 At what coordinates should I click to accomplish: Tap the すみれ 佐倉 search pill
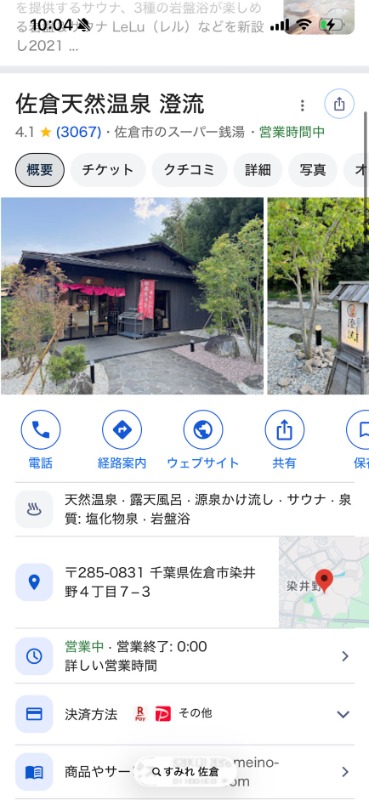186,771
